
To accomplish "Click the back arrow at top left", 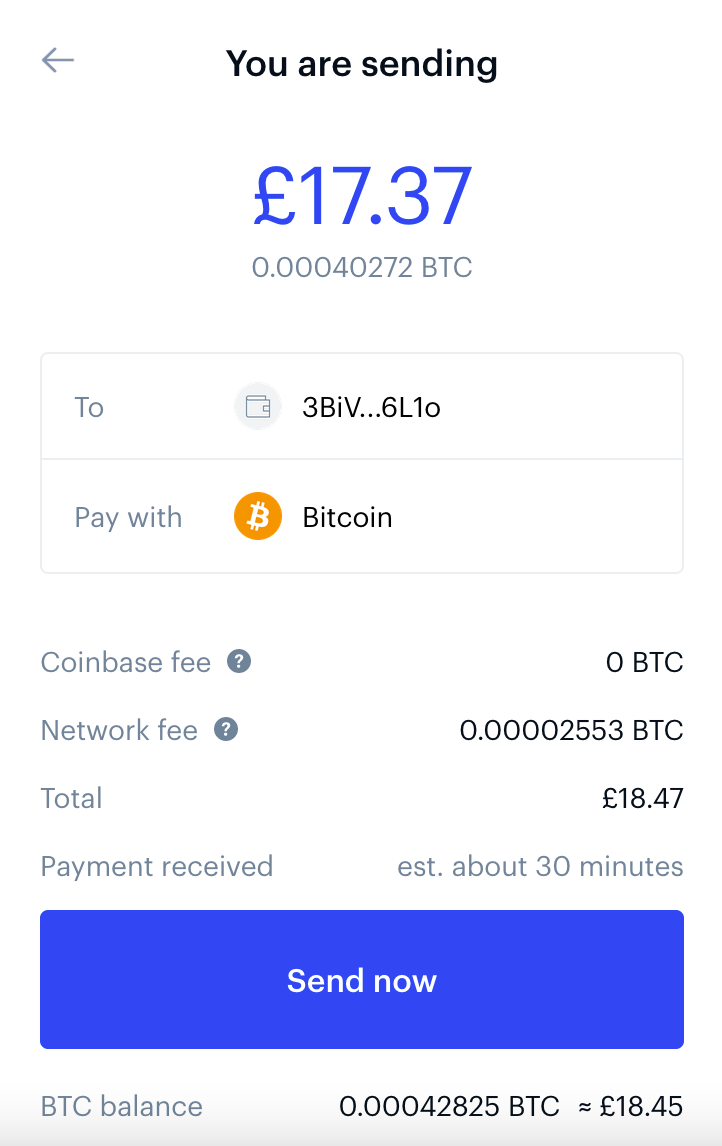I will pos(57,59).
